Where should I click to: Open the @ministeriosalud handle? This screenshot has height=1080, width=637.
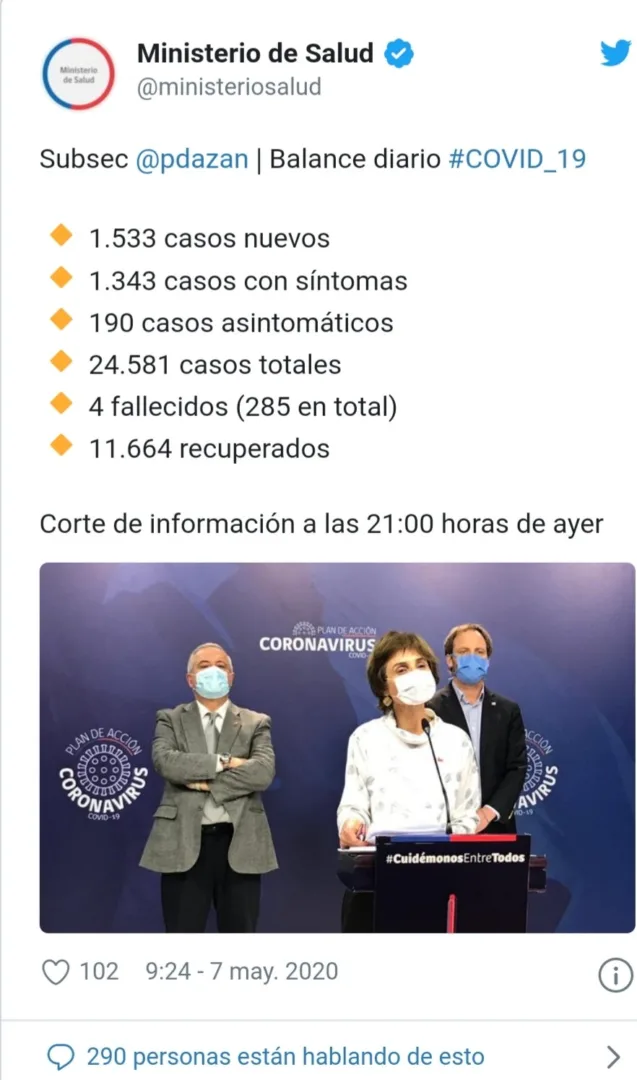229,87
